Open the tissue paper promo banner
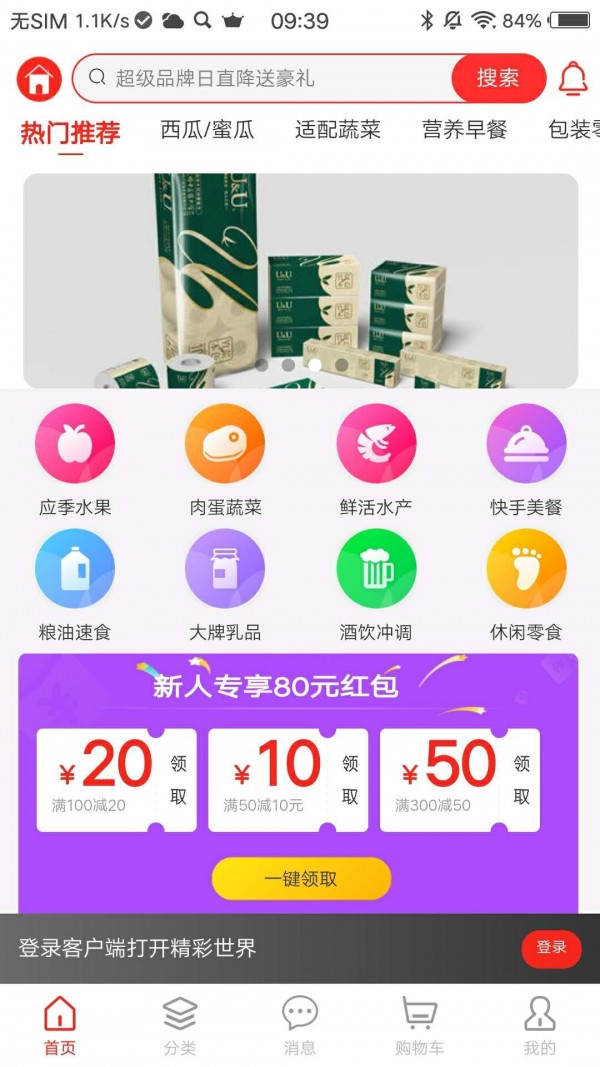The image size is (600, 1067). [300, 280]
